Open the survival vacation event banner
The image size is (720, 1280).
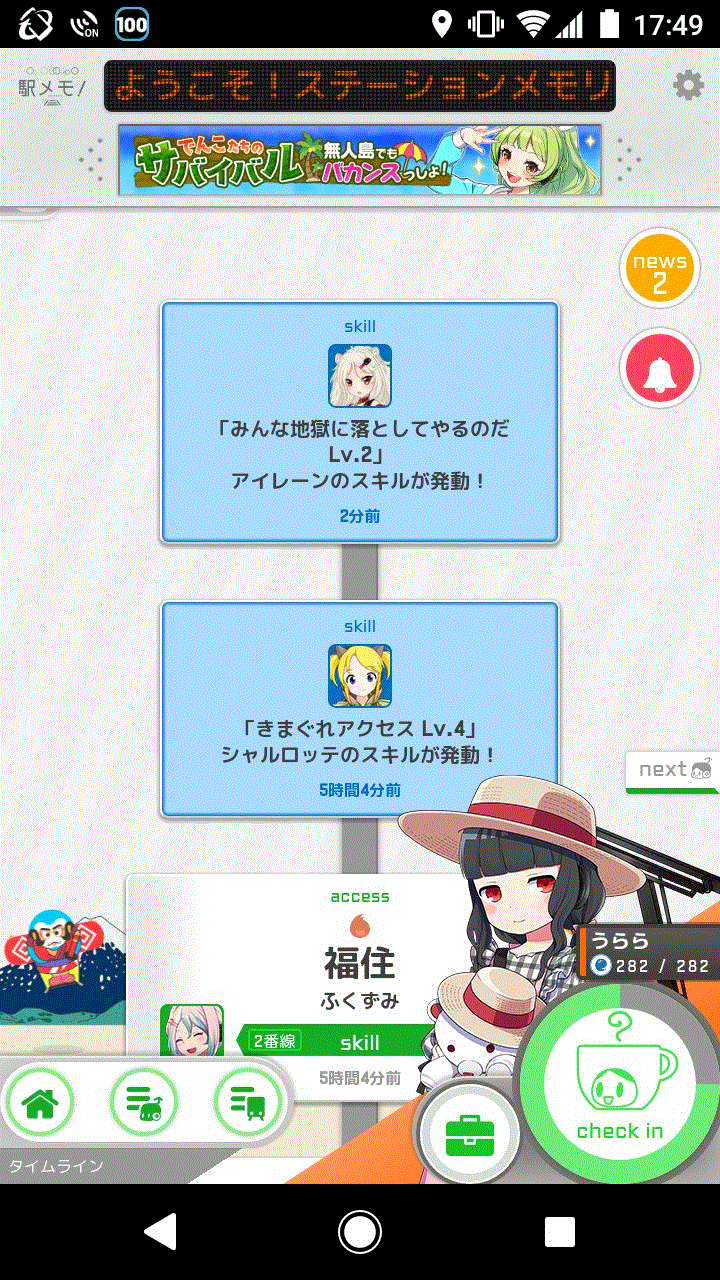coord(360,159)
